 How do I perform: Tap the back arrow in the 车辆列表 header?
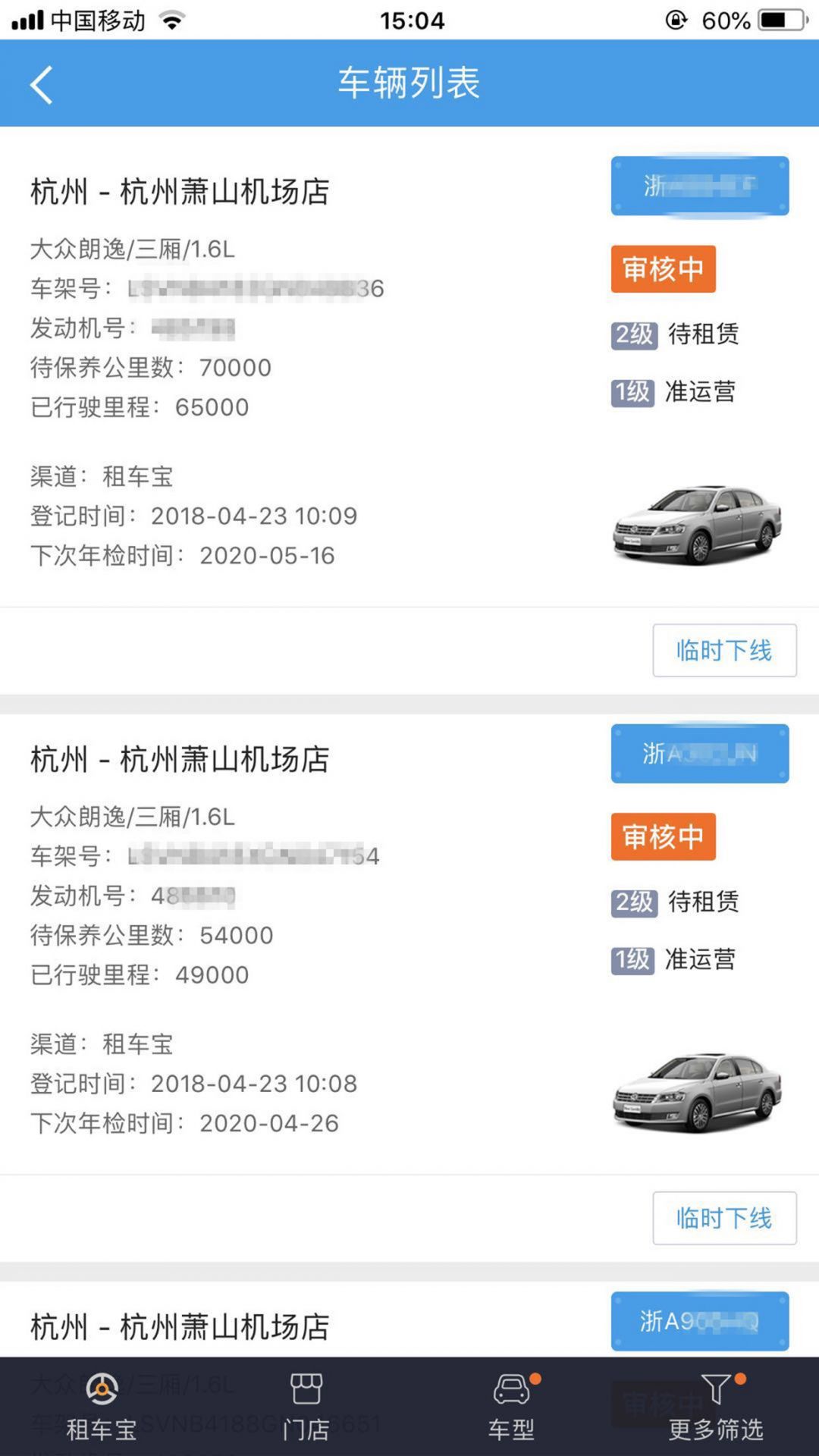point(42,85)
